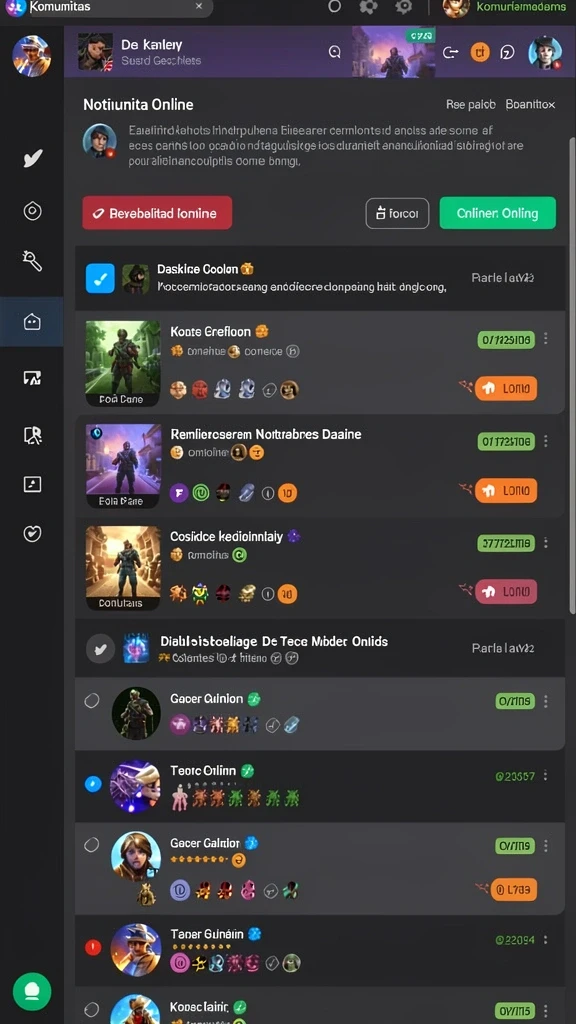This screenshot has width=576, height=1024.
Task: Toggle the Diablistoaliage De Tece checkbox
Action: (101, 649)
